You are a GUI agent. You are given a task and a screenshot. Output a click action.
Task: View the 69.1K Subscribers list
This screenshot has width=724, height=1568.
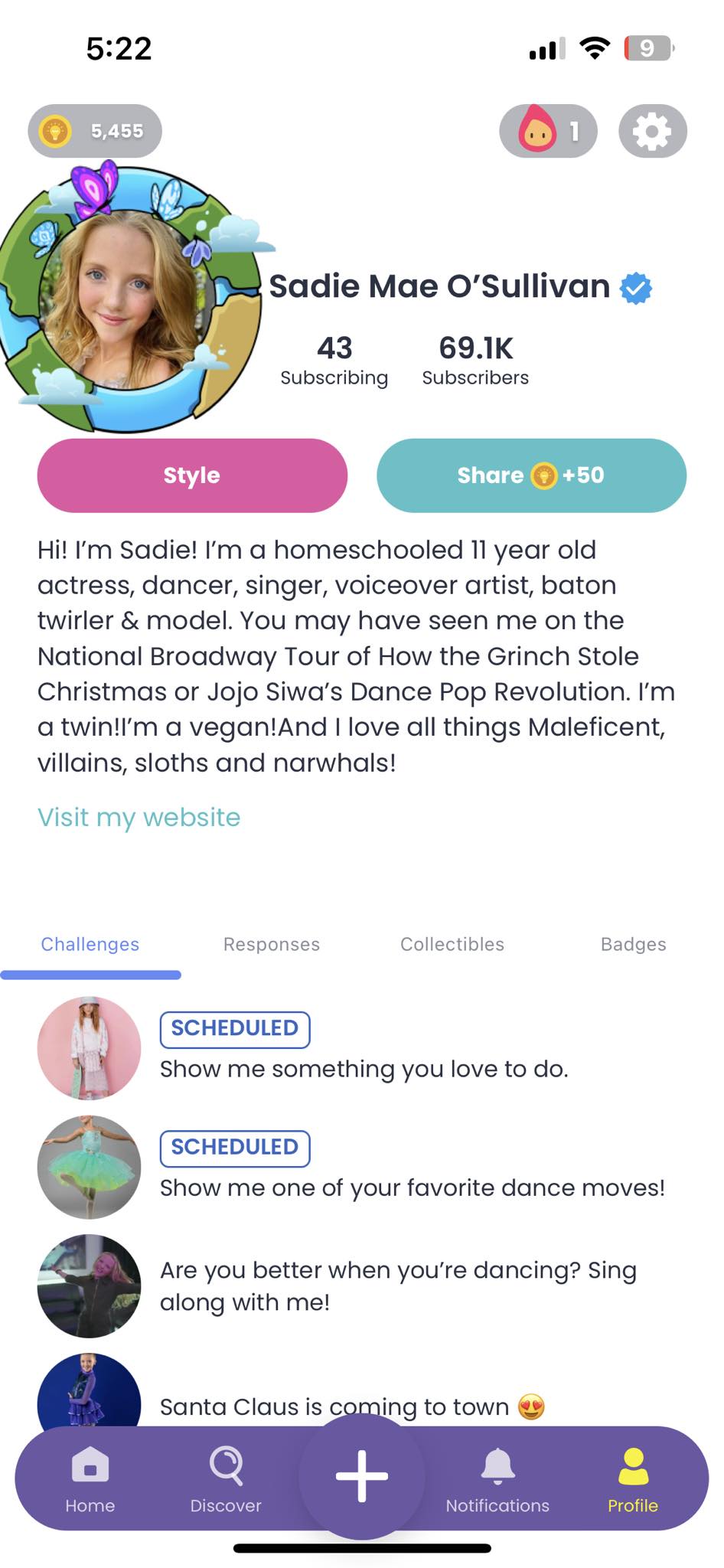tap(475, 360)
